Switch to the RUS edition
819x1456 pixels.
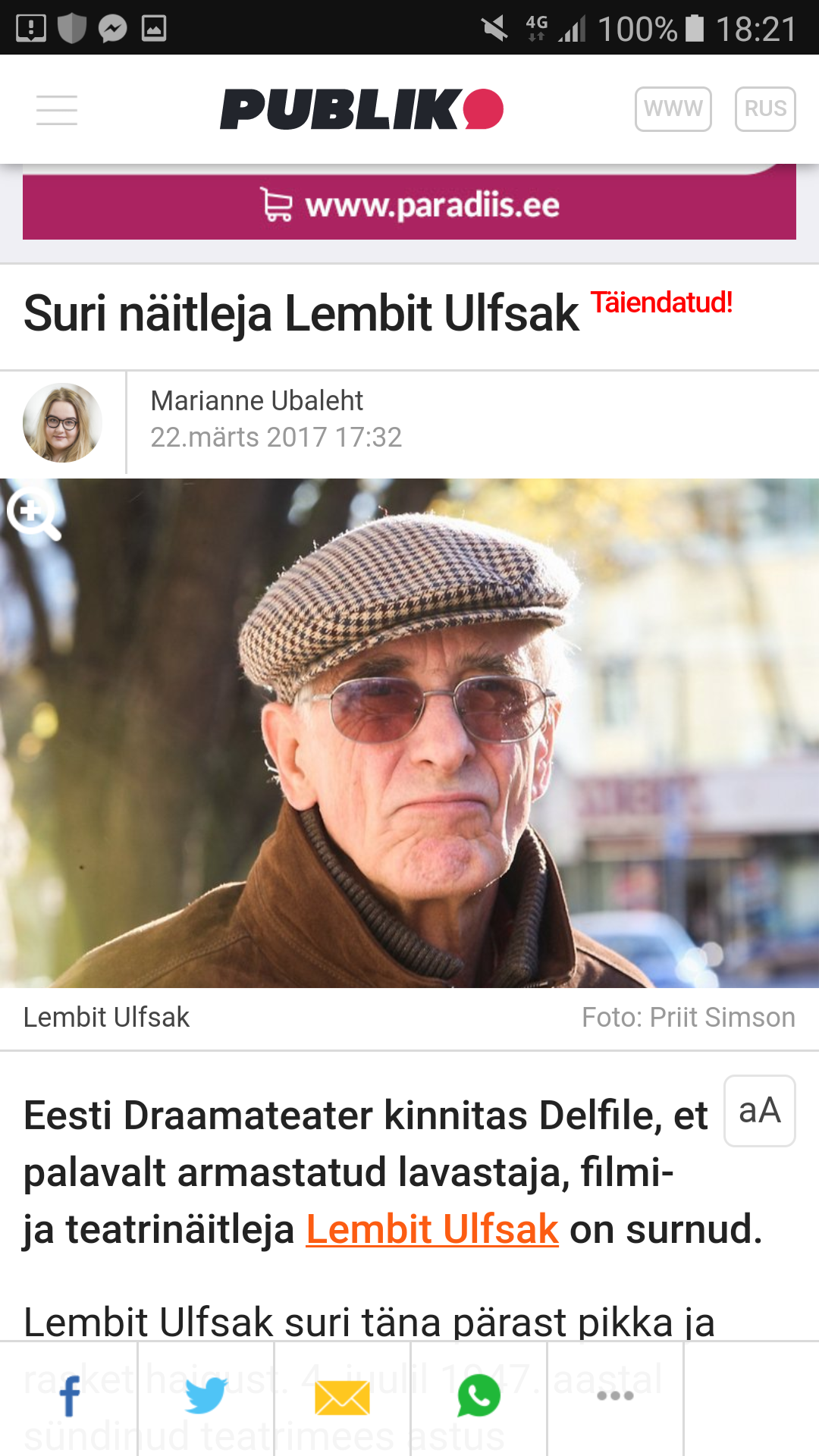tap(765, 109)
